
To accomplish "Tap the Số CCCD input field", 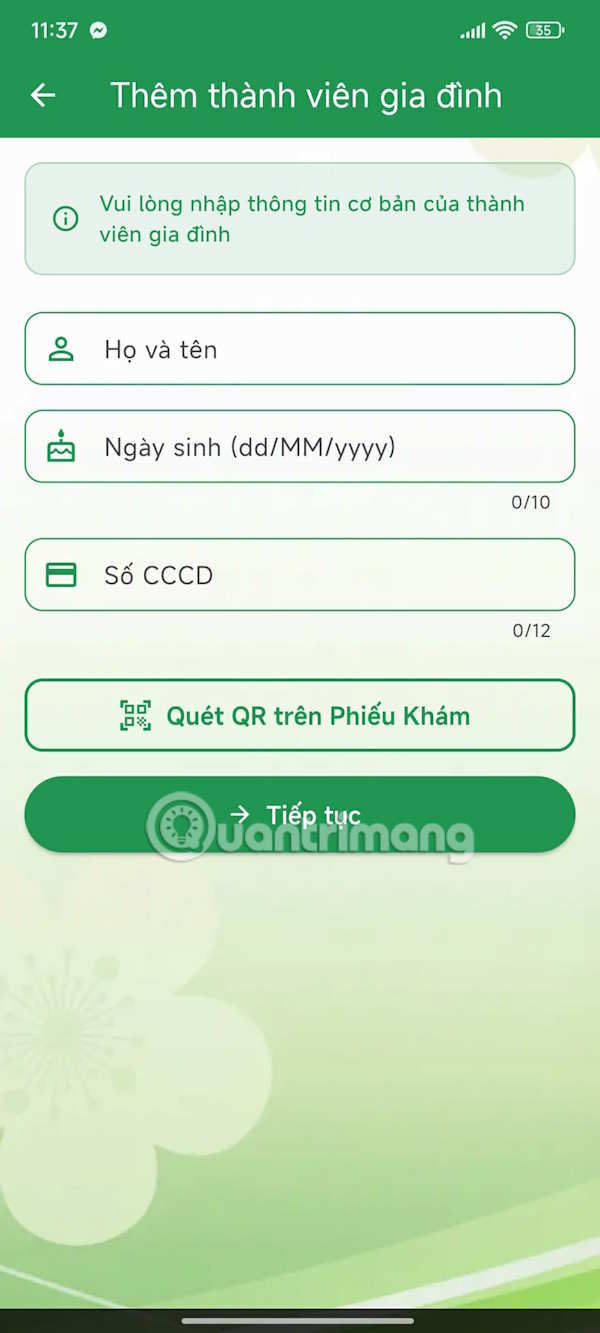I will (x=300, y=575).
